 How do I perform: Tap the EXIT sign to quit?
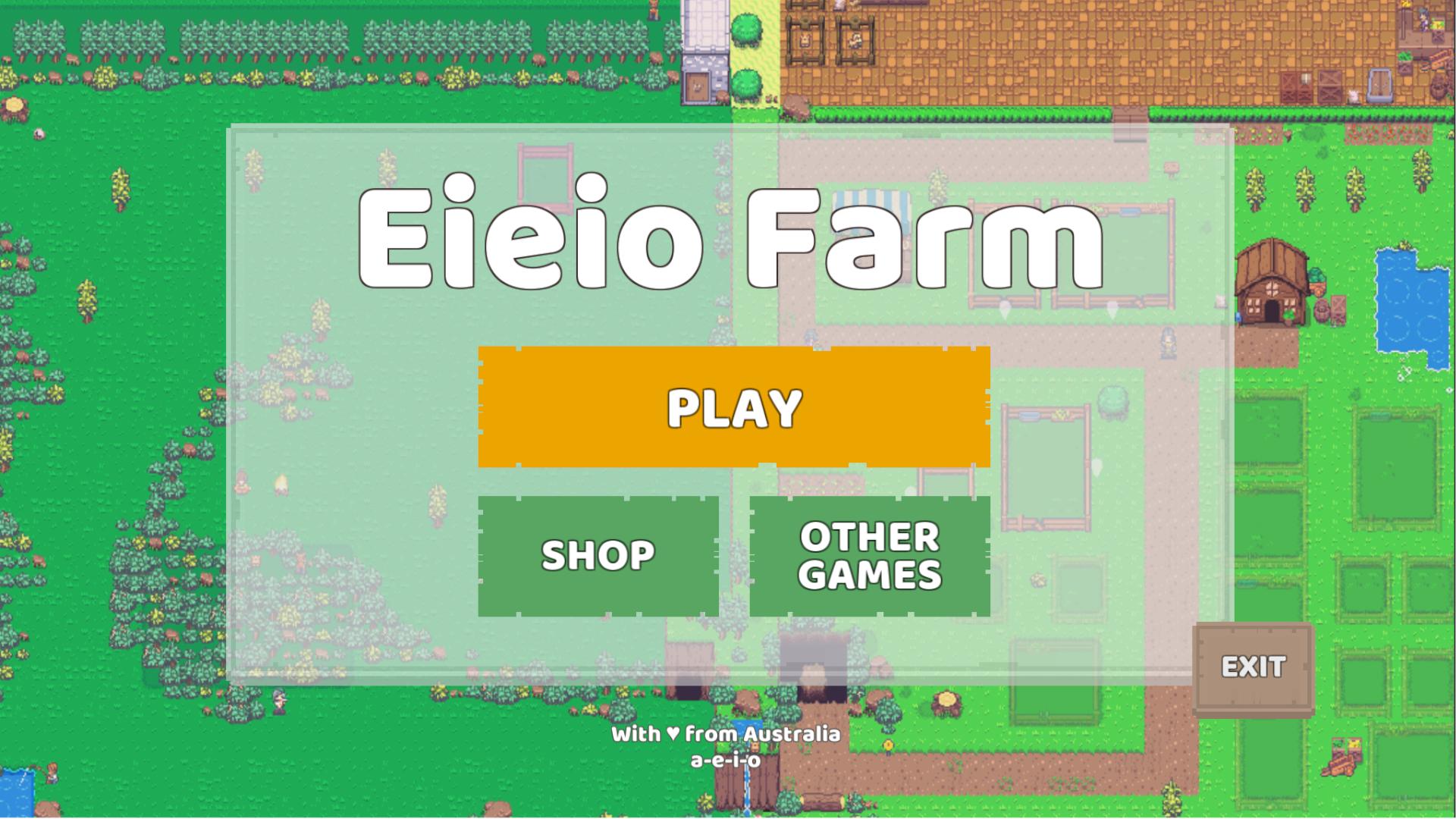pyautogui.click(x=1253, y=667)
